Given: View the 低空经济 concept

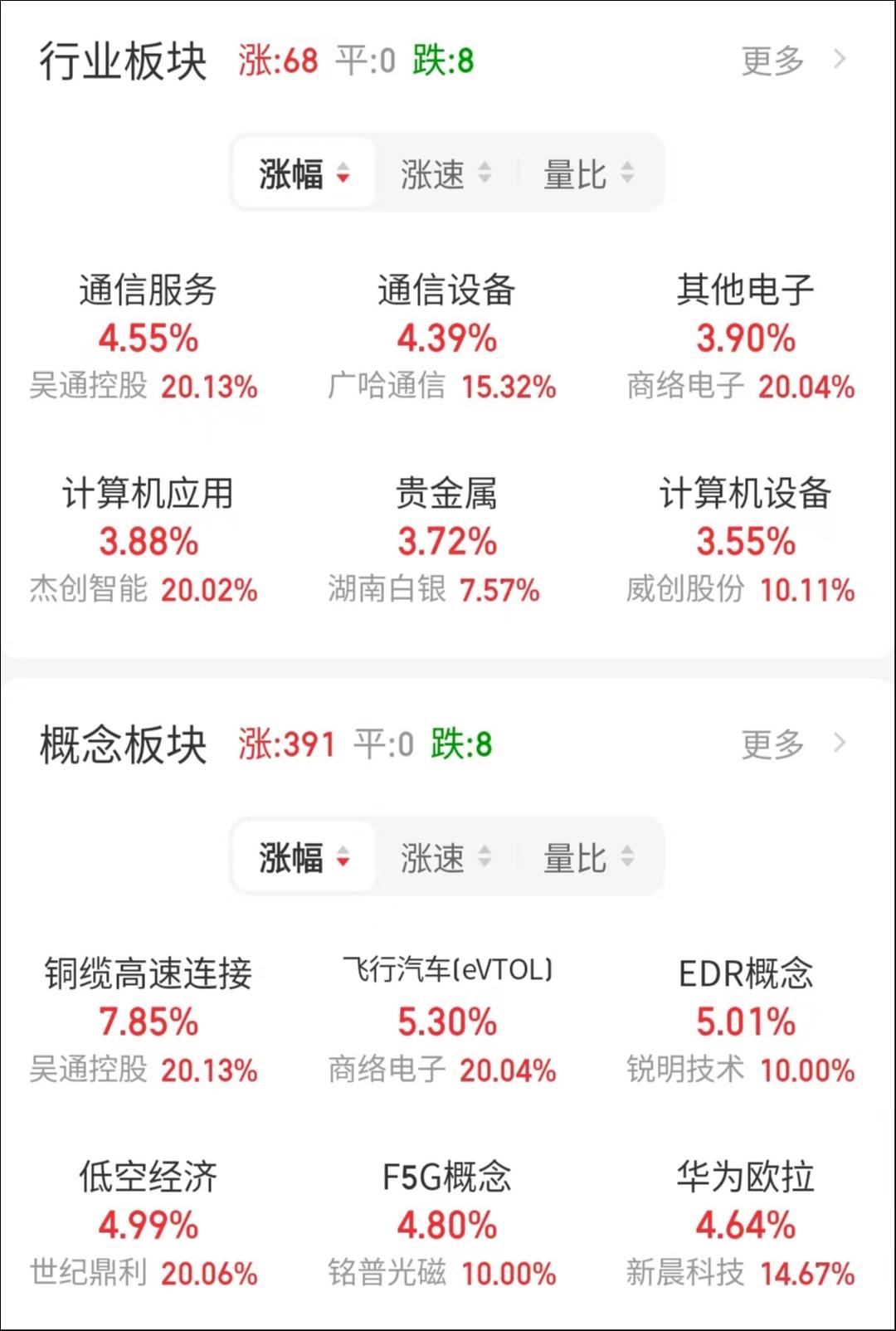Looking at the screenshot, I should [148, 1223].
